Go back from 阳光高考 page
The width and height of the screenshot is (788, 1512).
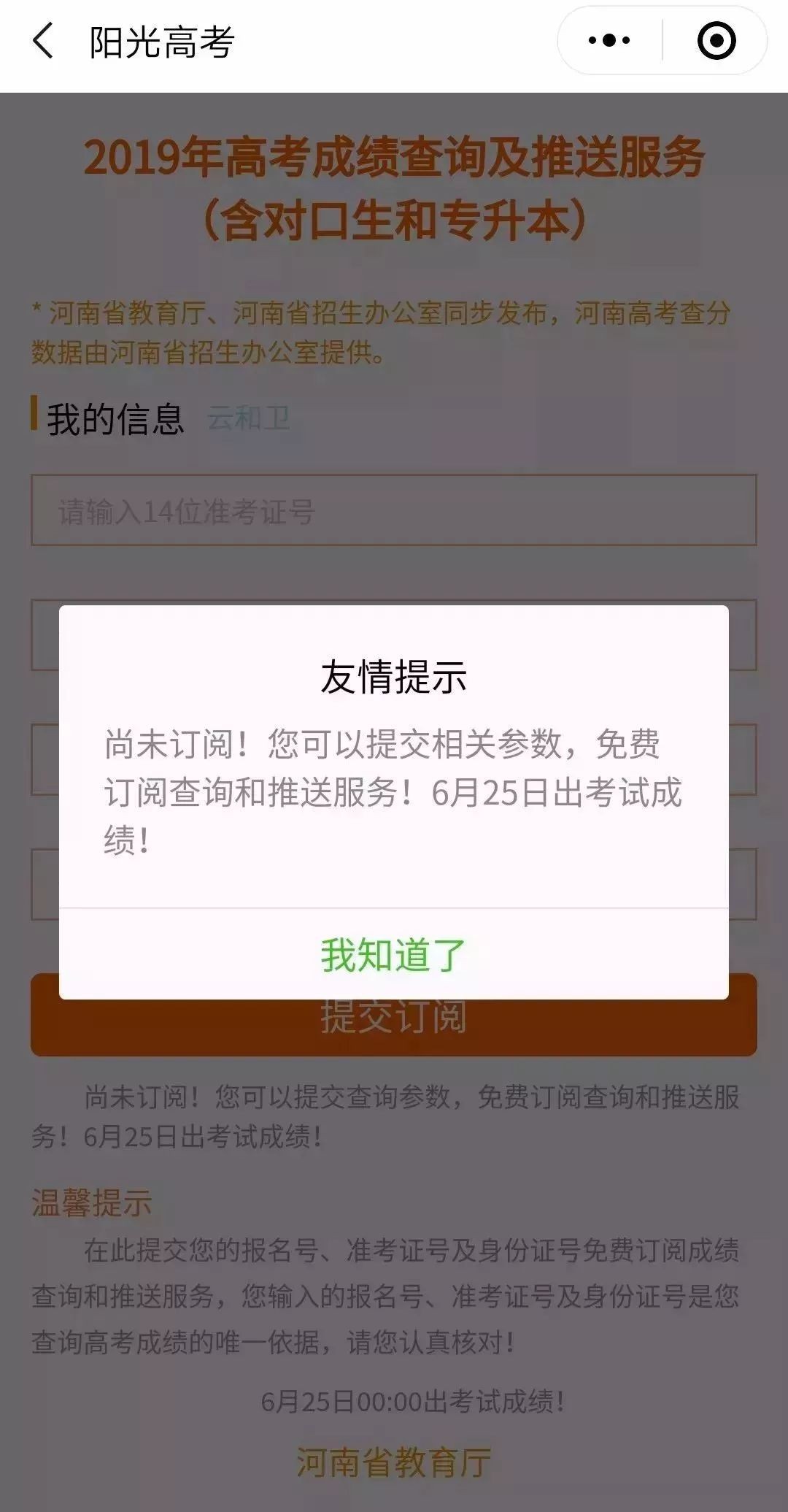pyautogui.click(x=44, y=41)
